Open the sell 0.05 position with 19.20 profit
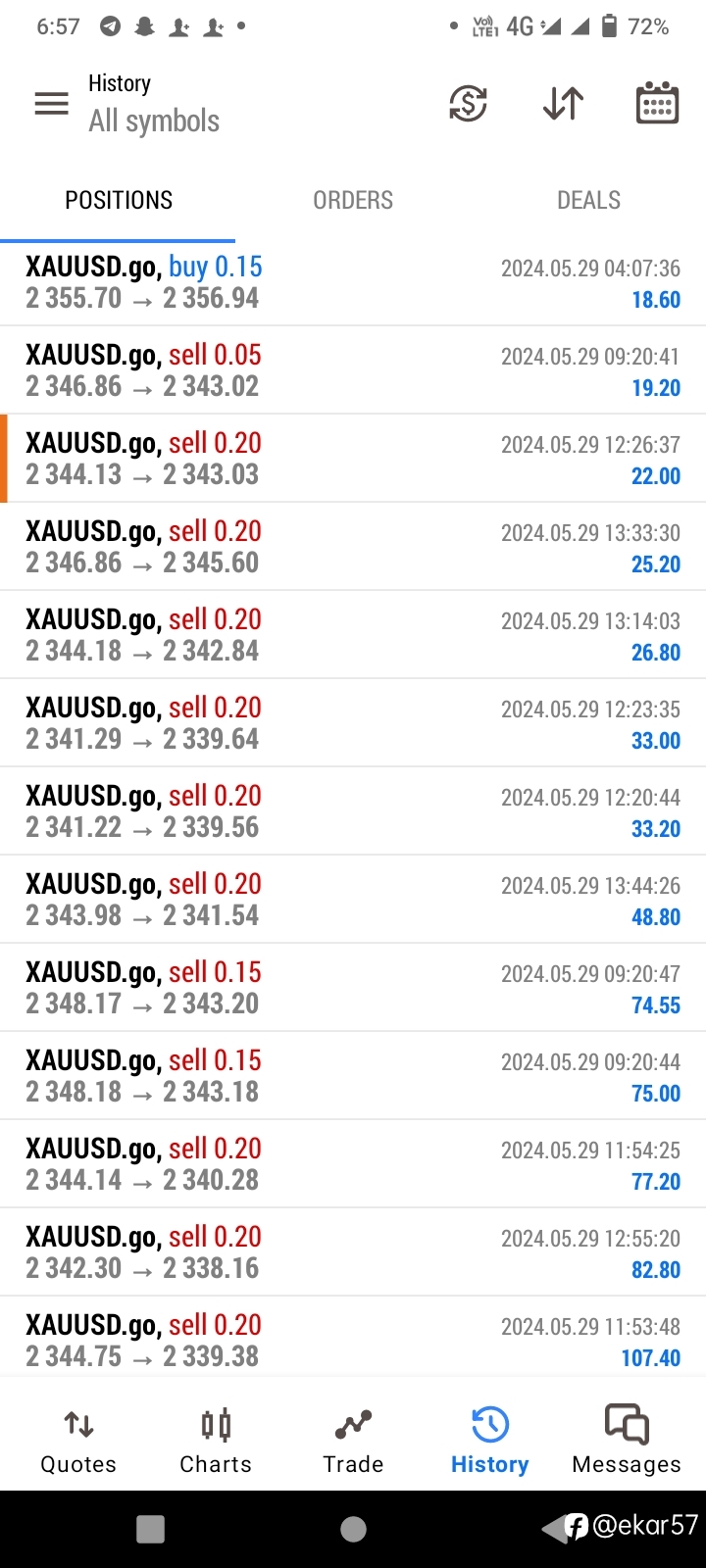Image resolution: width=706 pixels, height=1568 pixels. click(353, 370)
